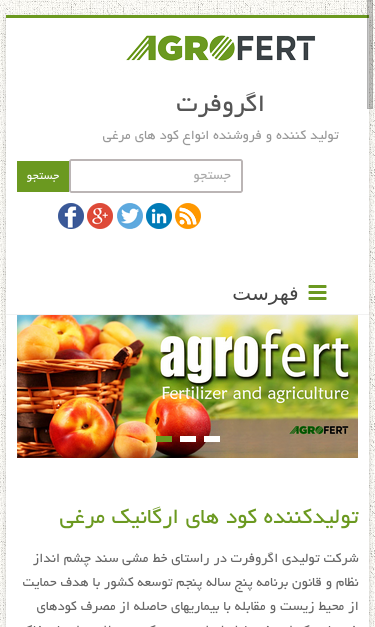Viewport: 375px width, 627px height.
Task: Select the second slider page indicator
Action: pos(188,439)
